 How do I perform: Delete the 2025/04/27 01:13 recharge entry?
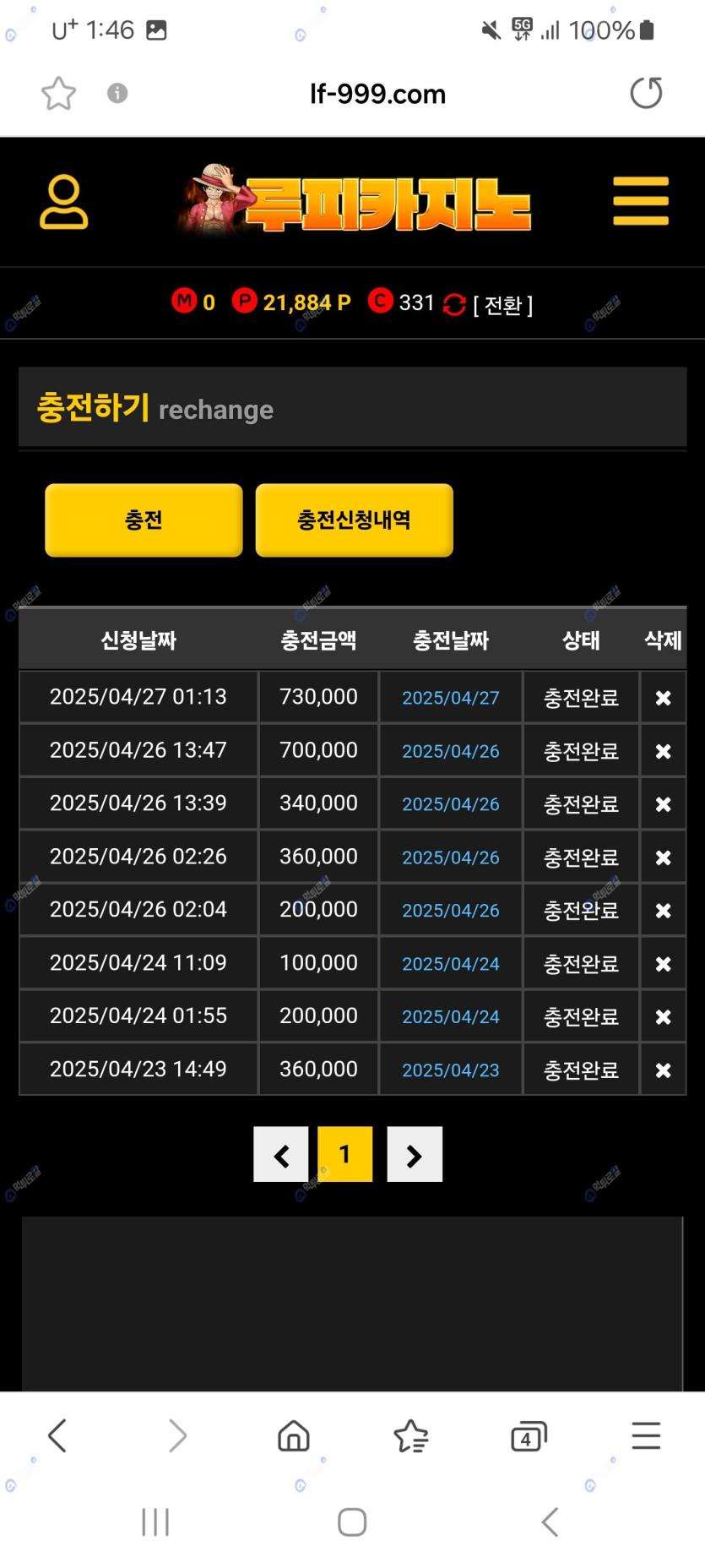[663, 698]
